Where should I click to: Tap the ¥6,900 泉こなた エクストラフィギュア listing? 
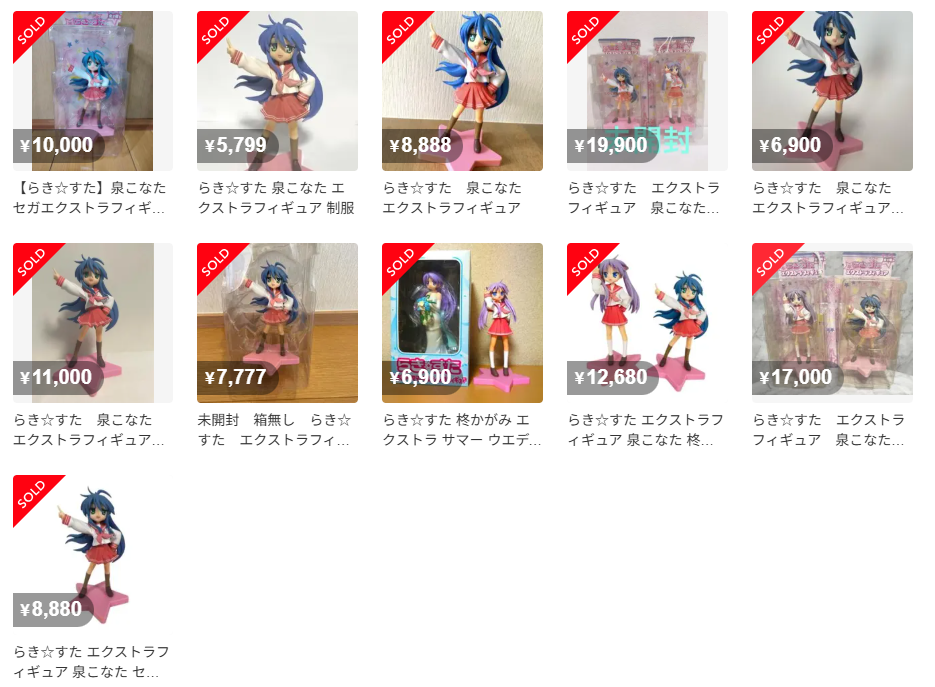tap(832, 91)
